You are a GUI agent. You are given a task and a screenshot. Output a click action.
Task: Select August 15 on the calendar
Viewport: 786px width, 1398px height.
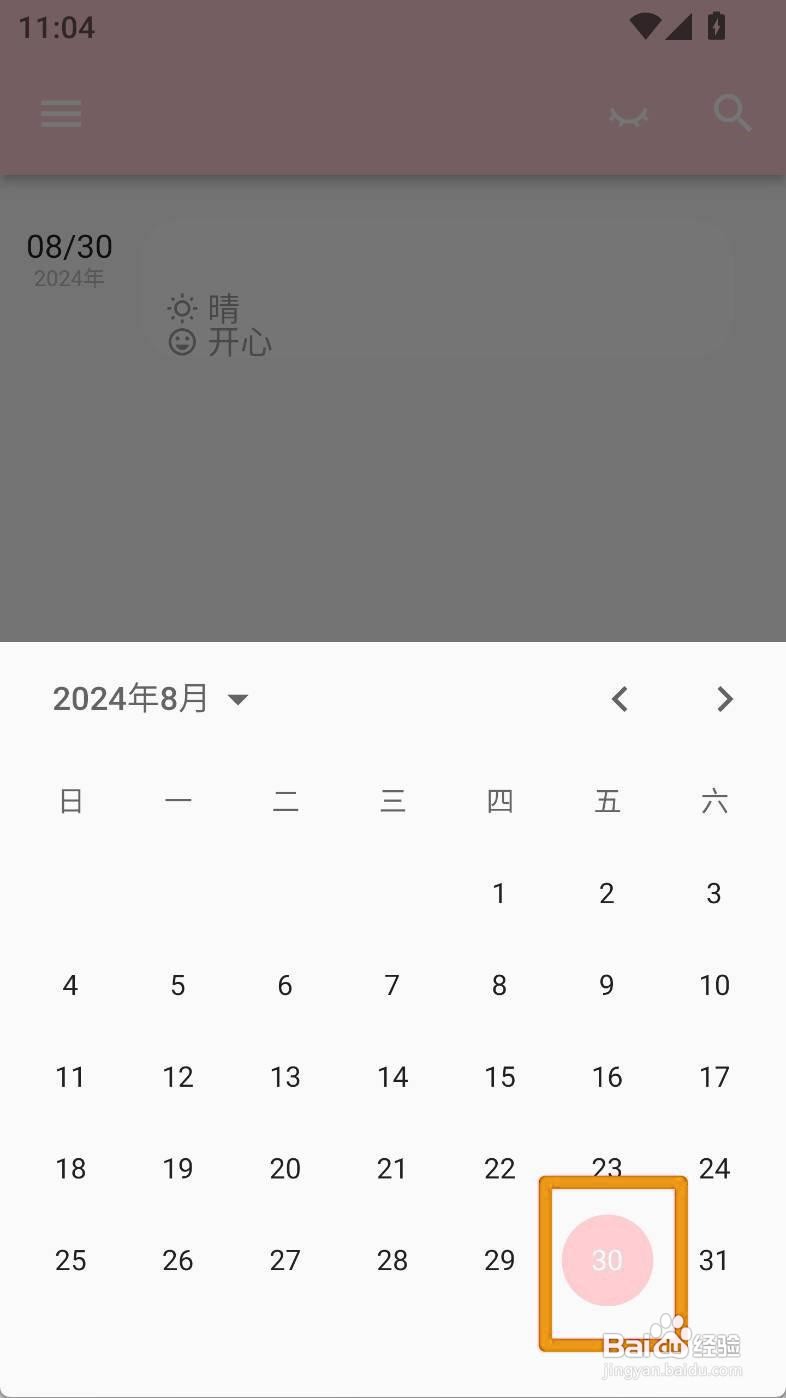pyautogui.click(x=499, y=1076)
